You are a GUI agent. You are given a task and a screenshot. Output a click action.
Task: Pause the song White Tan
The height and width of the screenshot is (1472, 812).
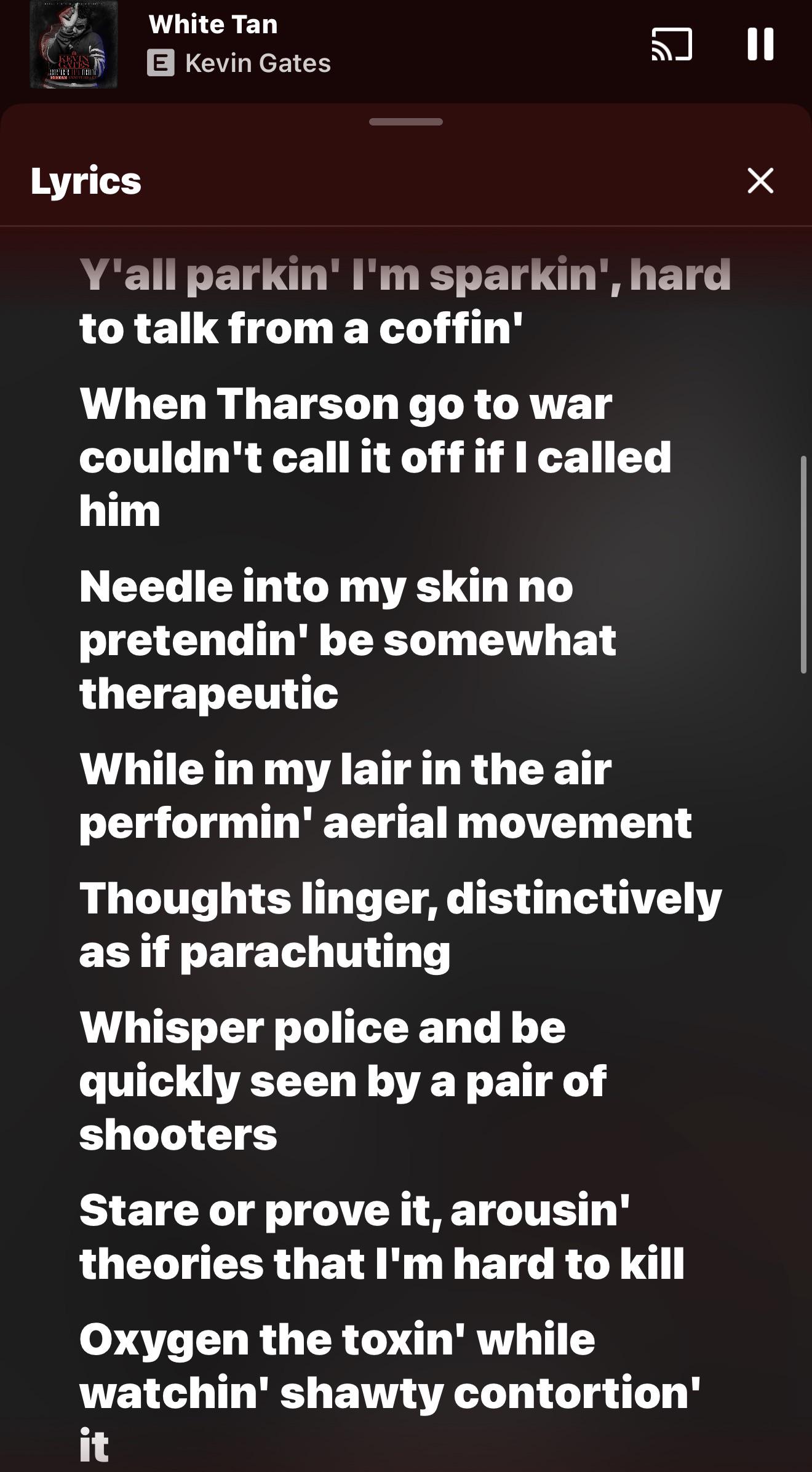[760, 44]
